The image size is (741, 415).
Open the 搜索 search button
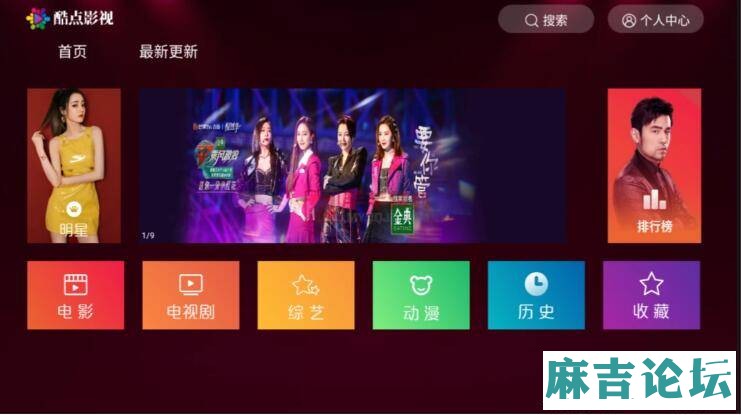coord(546,20)
